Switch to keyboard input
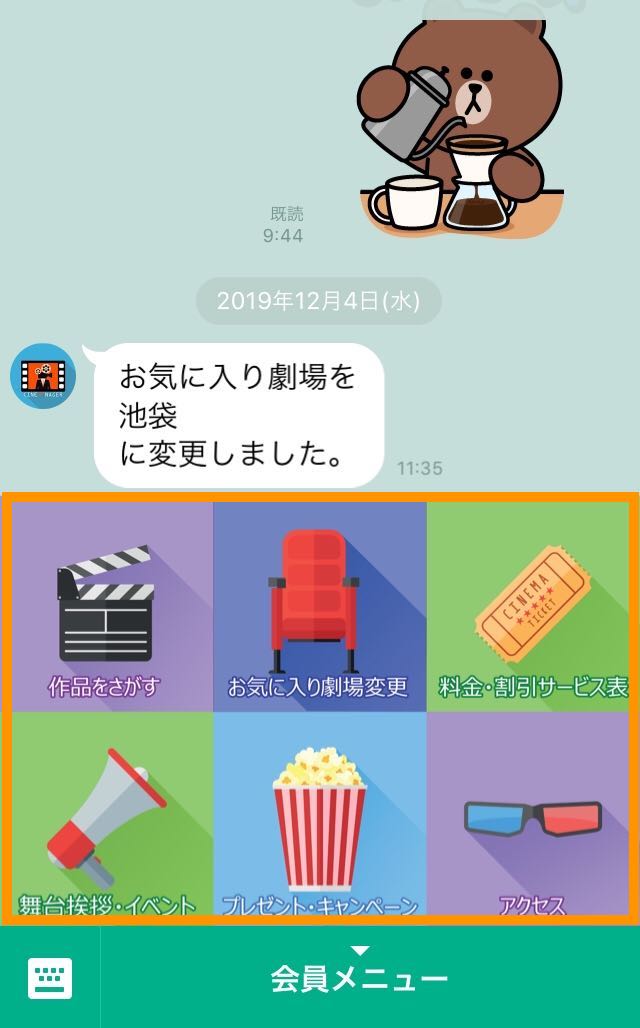The width and height of the screenshot is (640, 1028). (50, 977)
